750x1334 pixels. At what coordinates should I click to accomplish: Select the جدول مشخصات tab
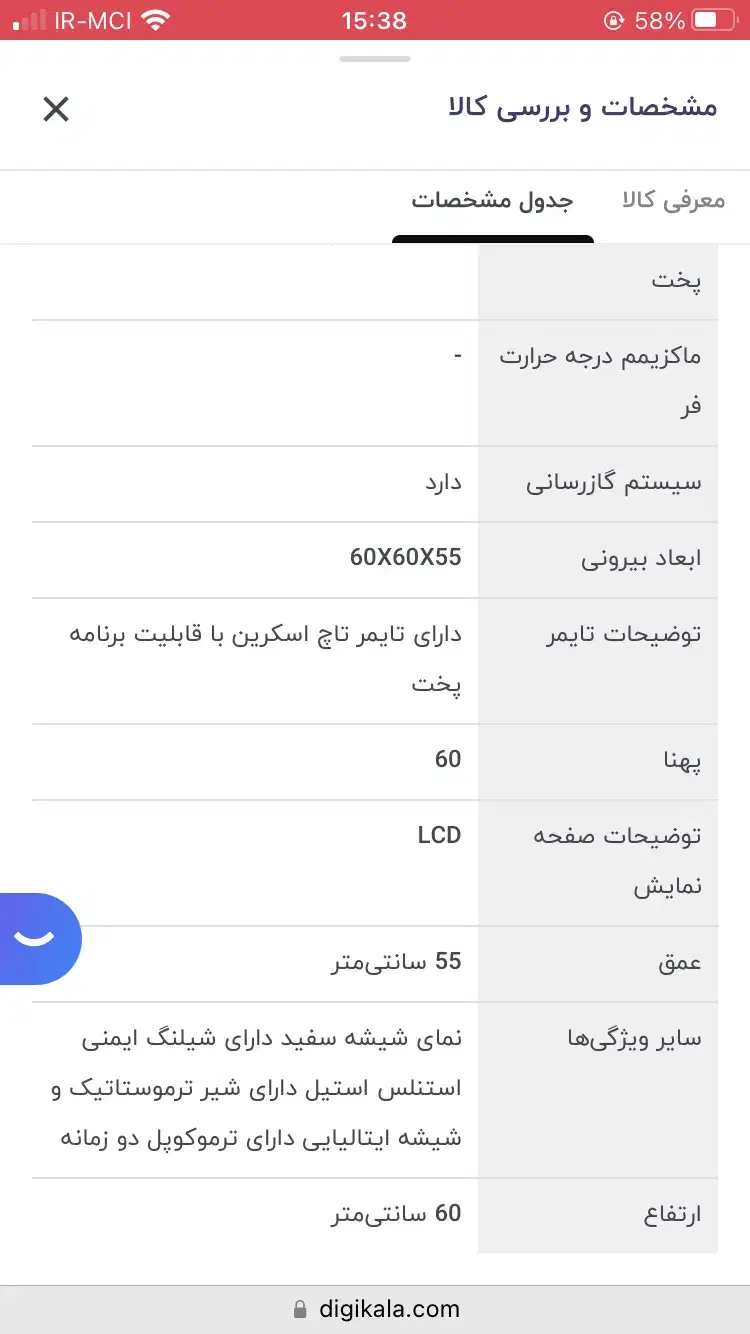tap(492, 200)
